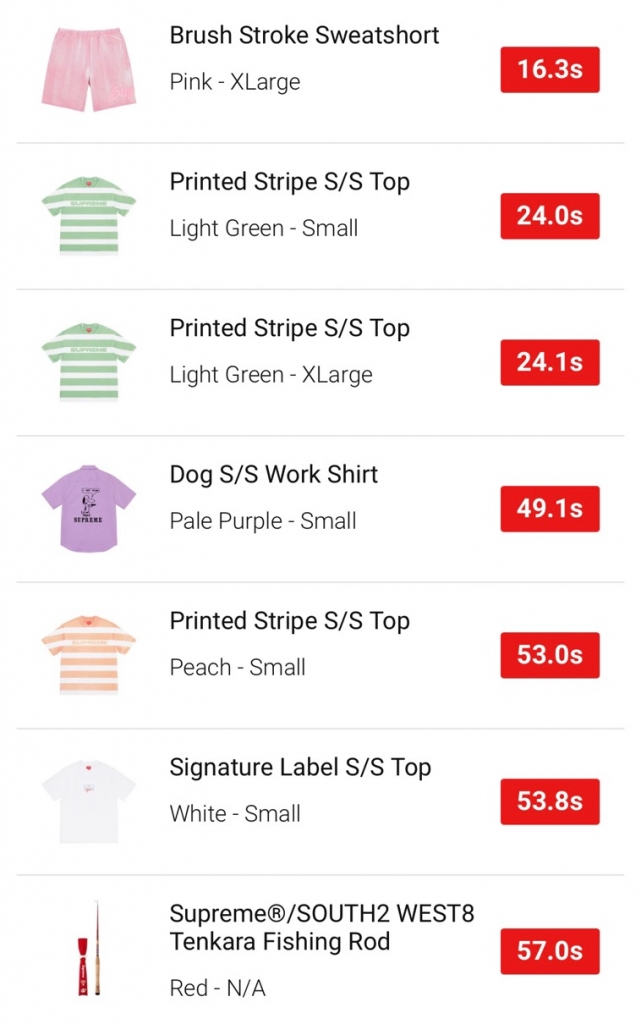
Task: Open Printed Stripe S/S Top Peach Small
Action: (290, 643)
